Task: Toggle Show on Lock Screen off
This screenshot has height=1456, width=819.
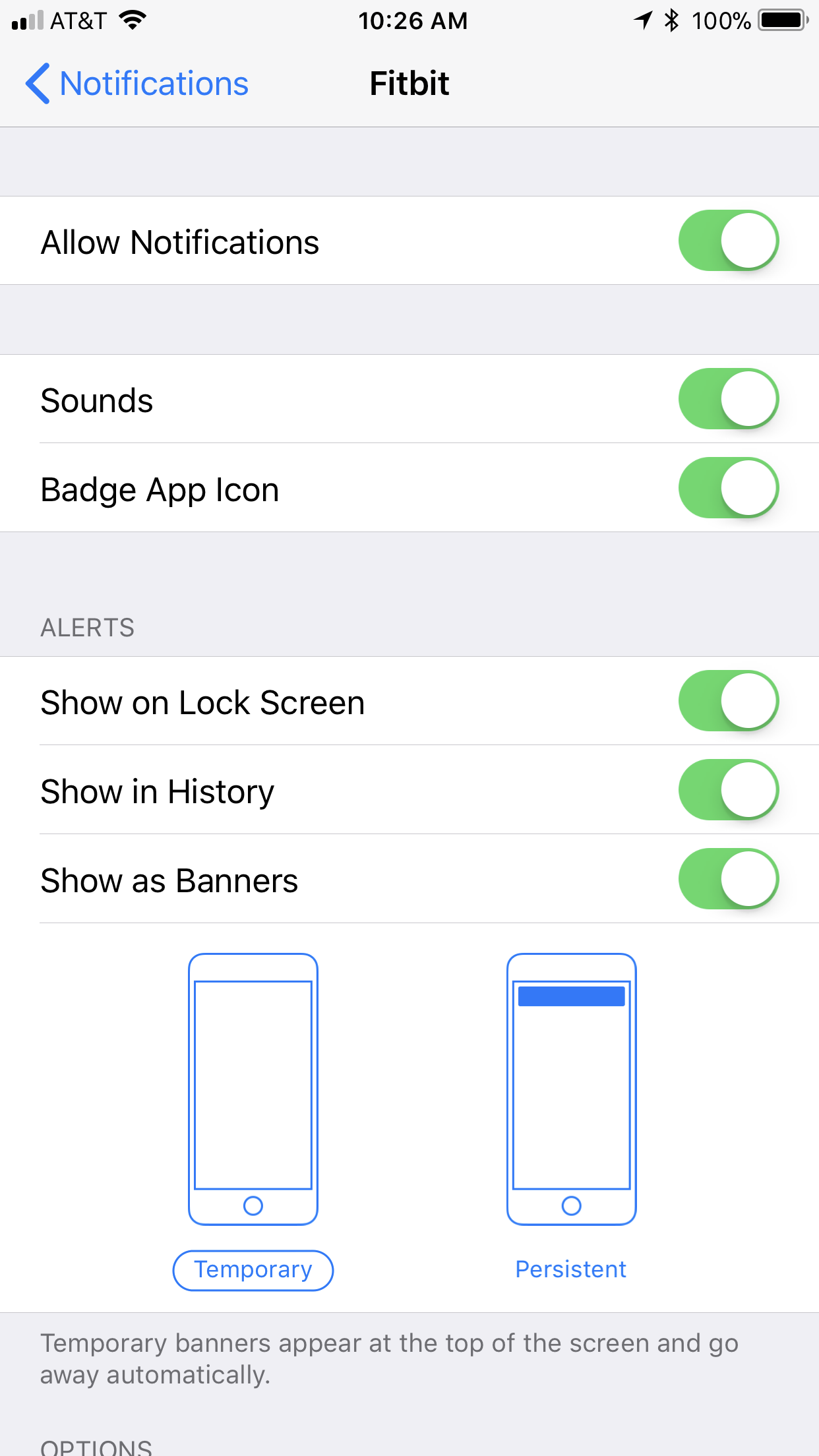Action: pyautogui.click(x=728, y=701)
